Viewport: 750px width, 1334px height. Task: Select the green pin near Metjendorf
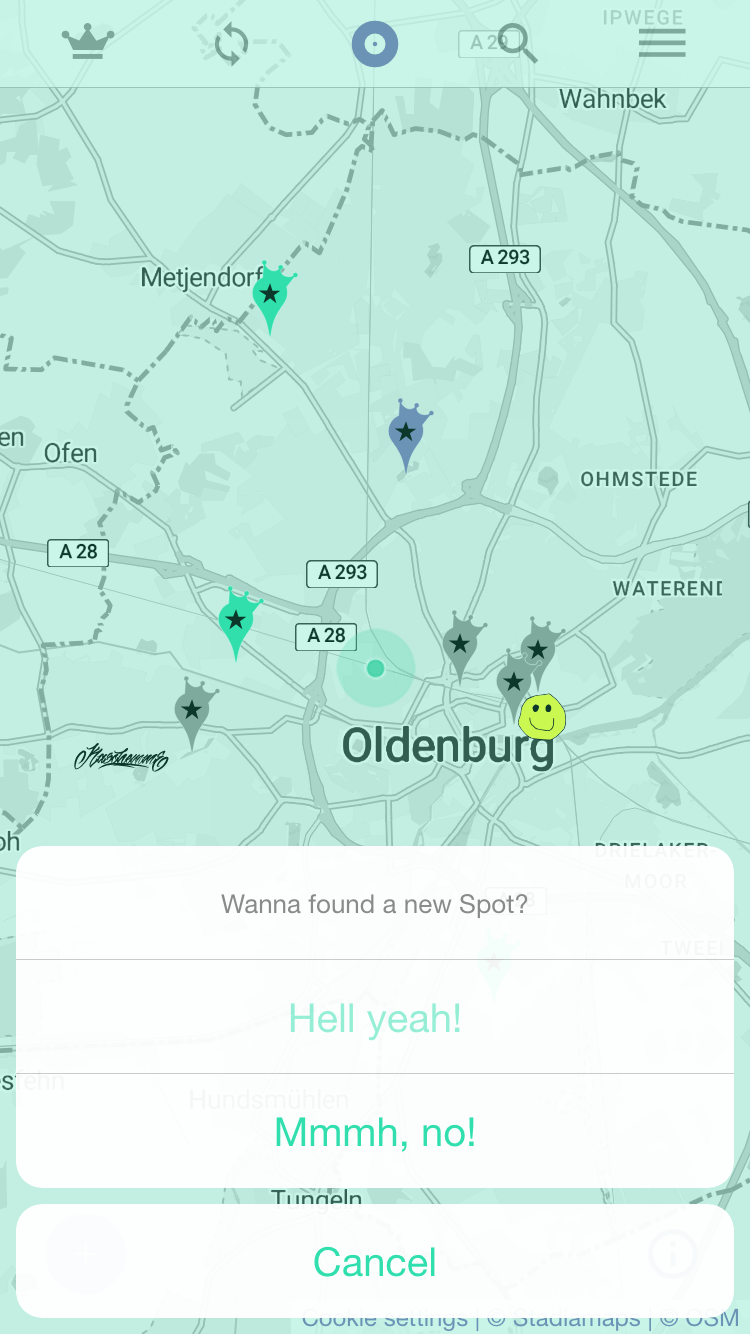click(270, 297)
